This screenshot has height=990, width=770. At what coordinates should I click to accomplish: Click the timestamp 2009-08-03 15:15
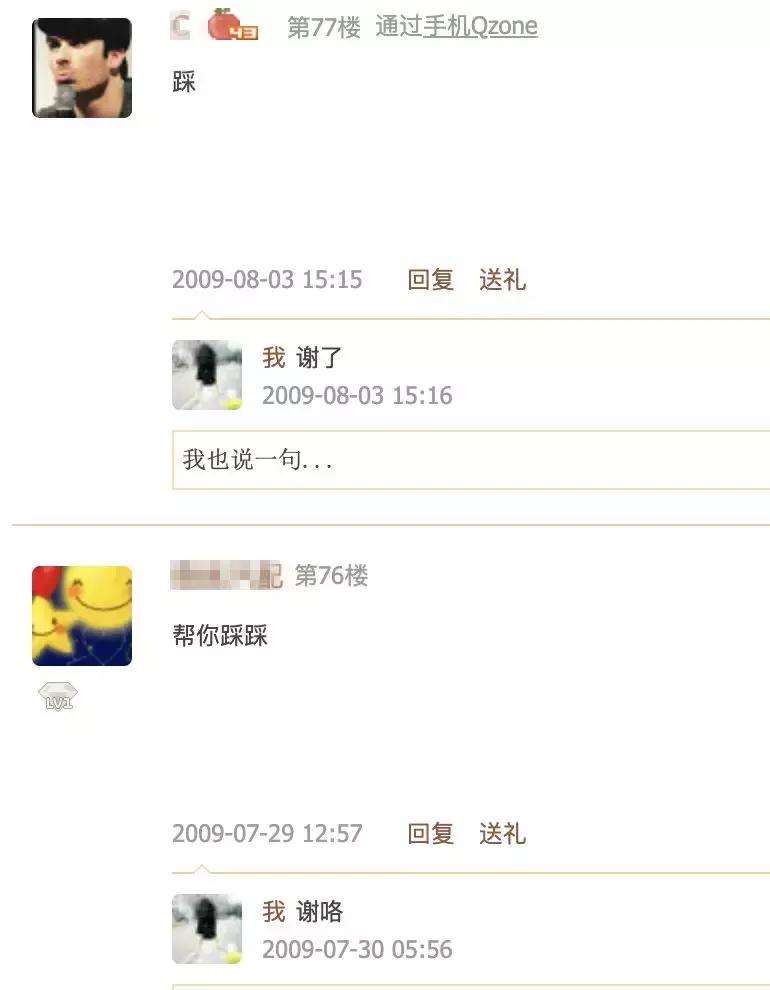click(267, 280)
